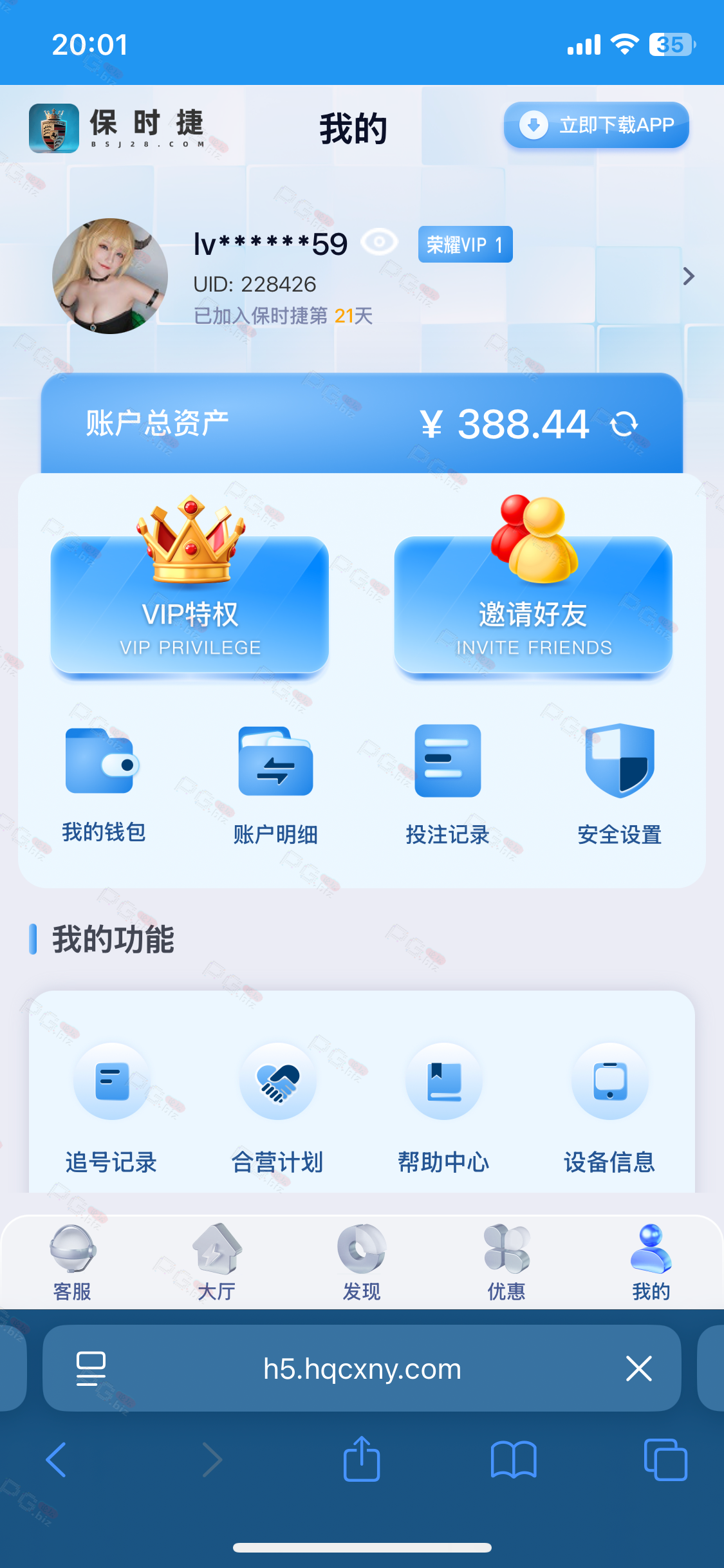Tap the 立即下载APP download button
This screenshot has height=1568, width=724.
pos(596,125)
